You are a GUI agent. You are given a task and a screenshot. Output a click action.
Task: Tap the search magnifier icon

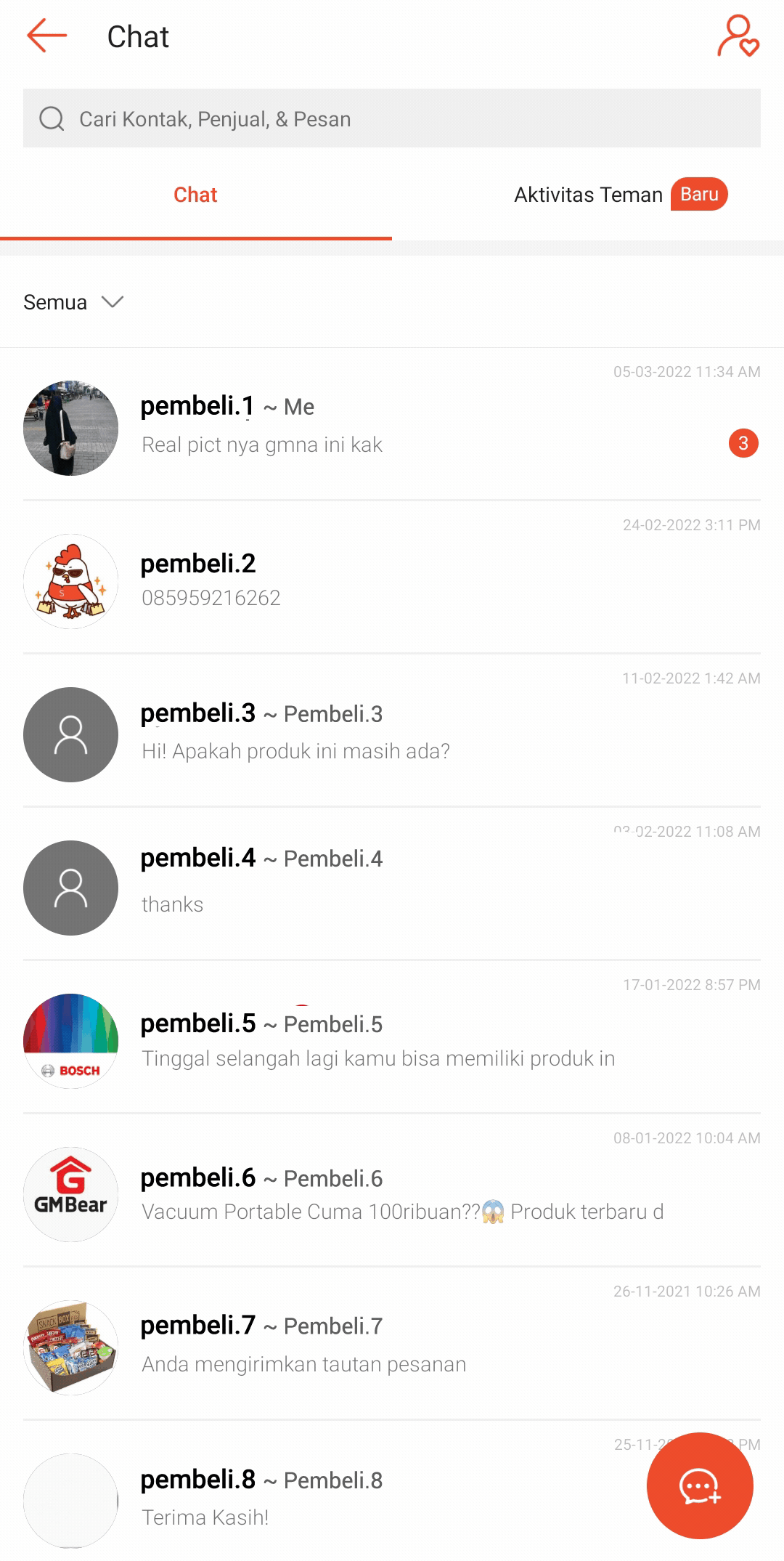coord(51,118)
